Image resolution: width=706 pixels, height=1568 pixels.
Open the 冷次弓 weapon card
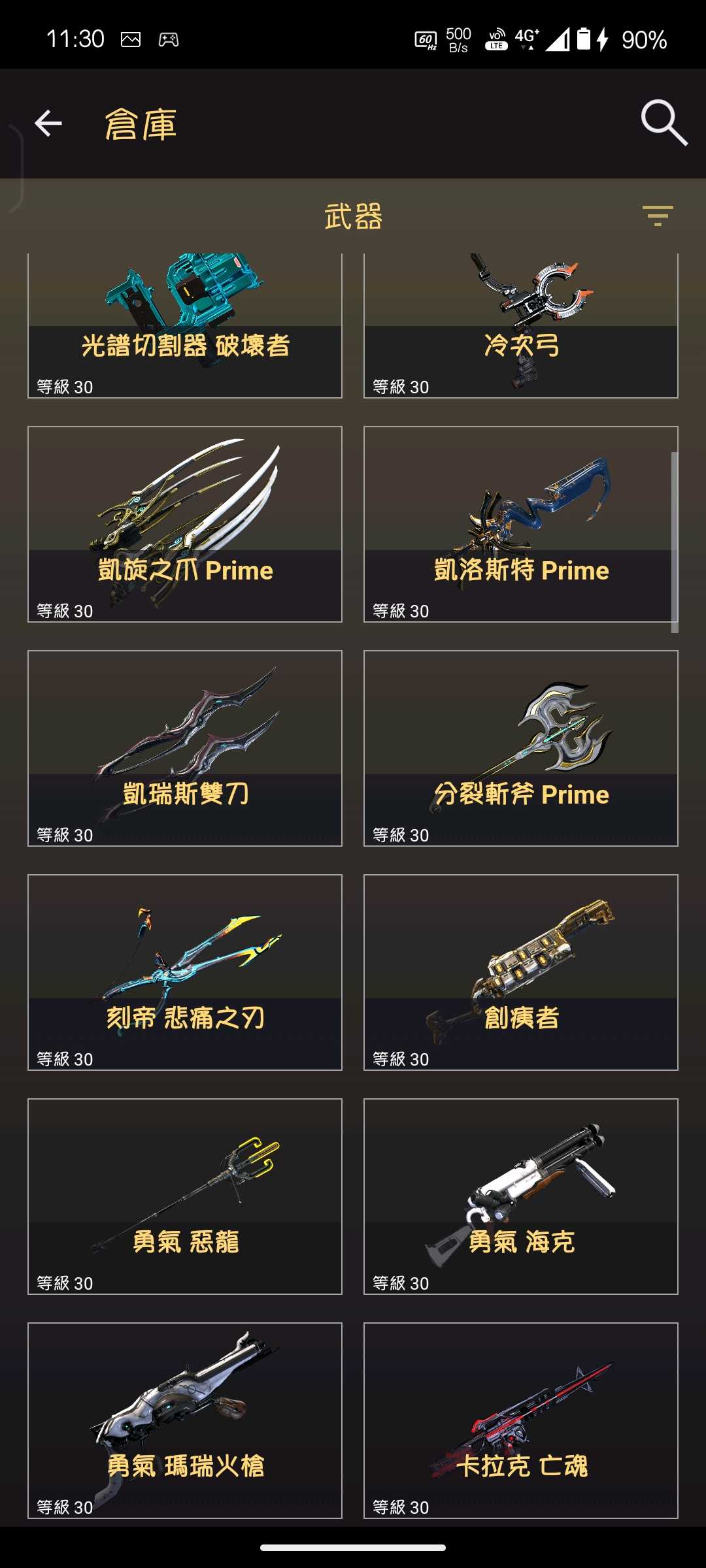(x=521, y=327)
